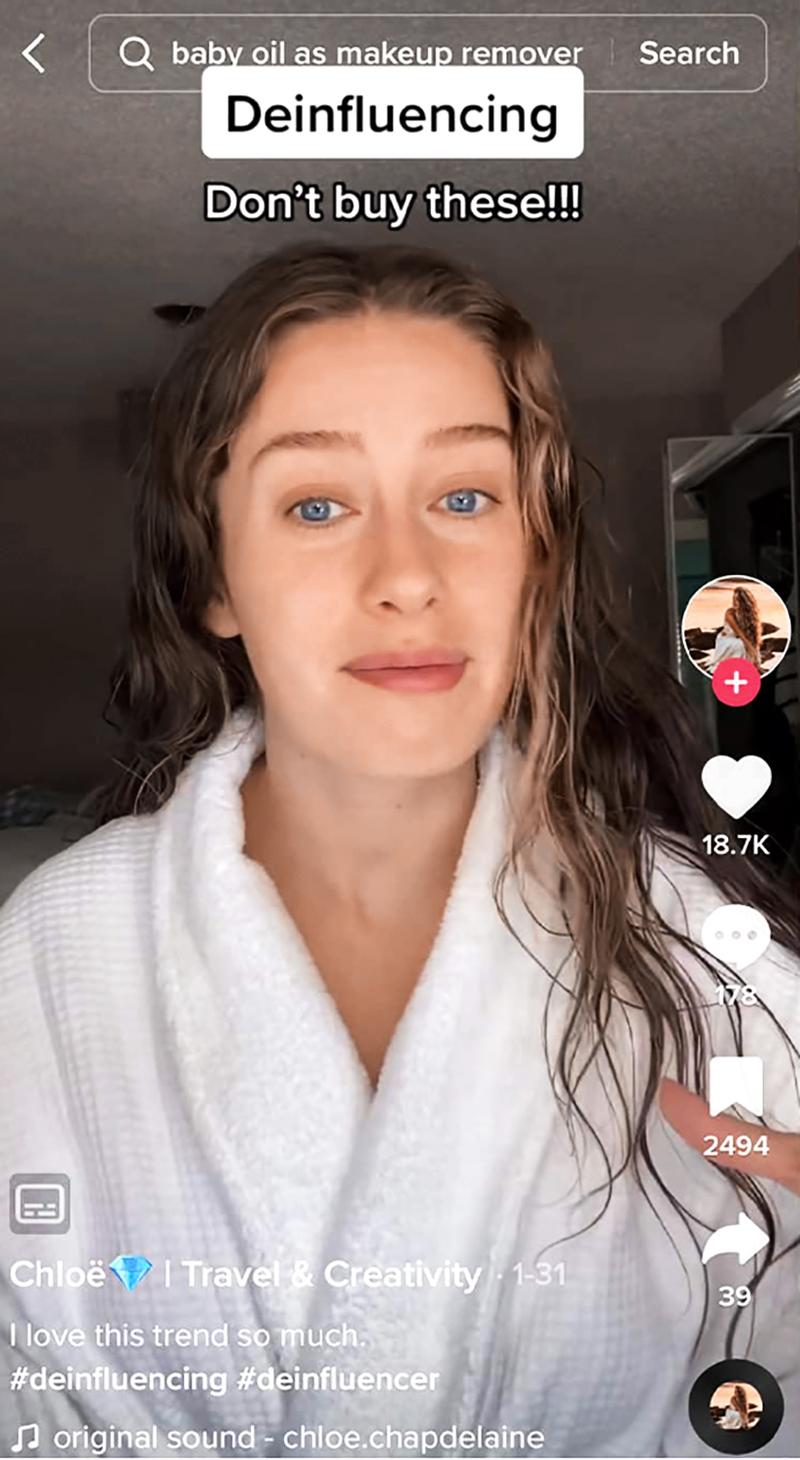This screenshot has width=800, height=1460.
Task: Save the video with the bookmark icon
Action: tap(736, 1087)
